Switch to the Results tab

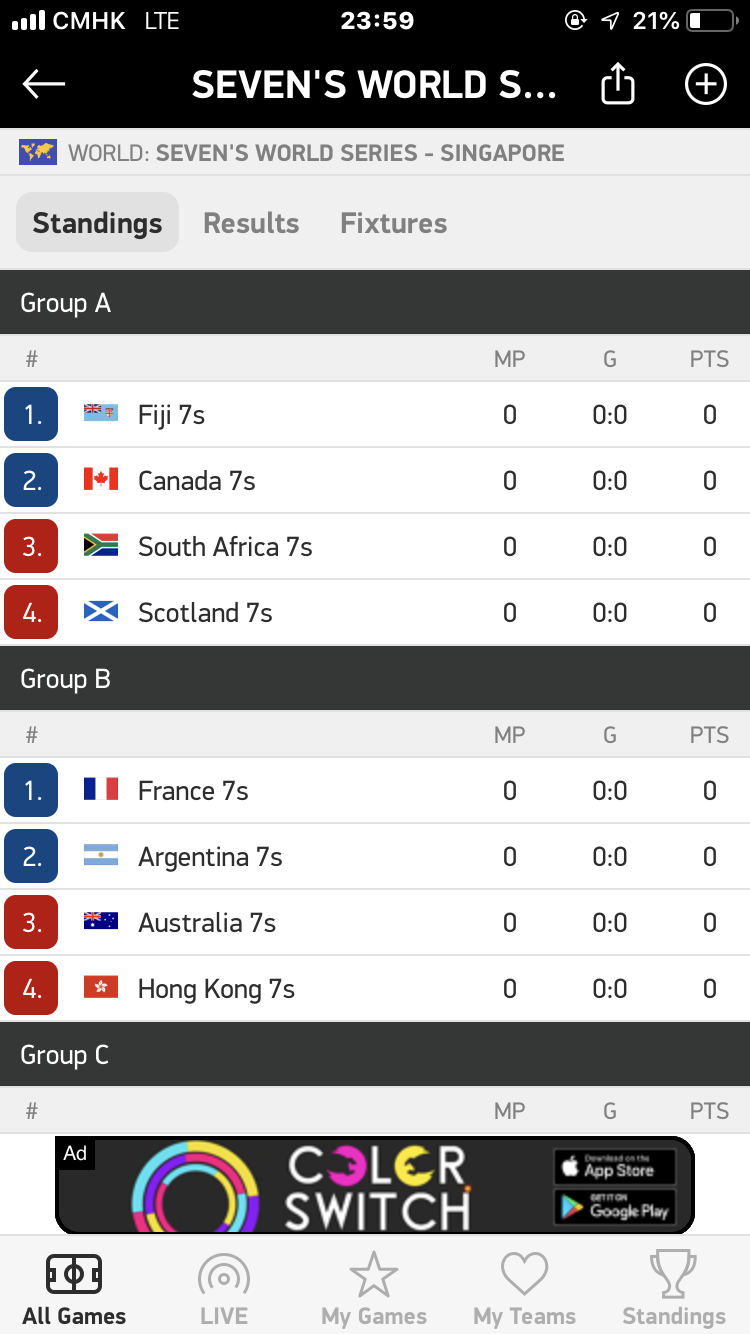pos(251,223)
